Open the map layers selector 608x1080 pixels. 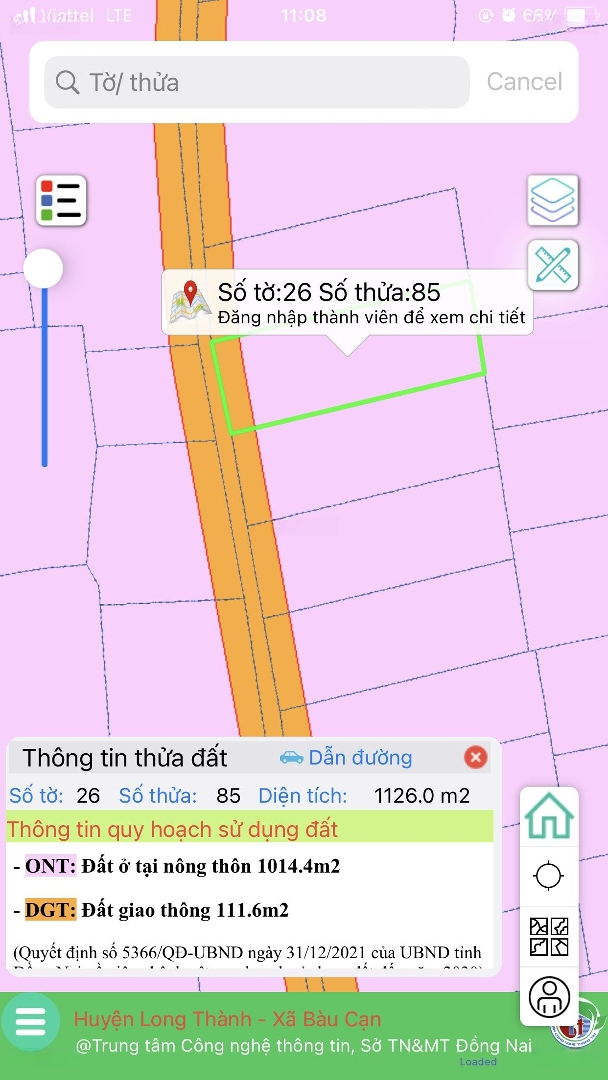pos(553,200)
